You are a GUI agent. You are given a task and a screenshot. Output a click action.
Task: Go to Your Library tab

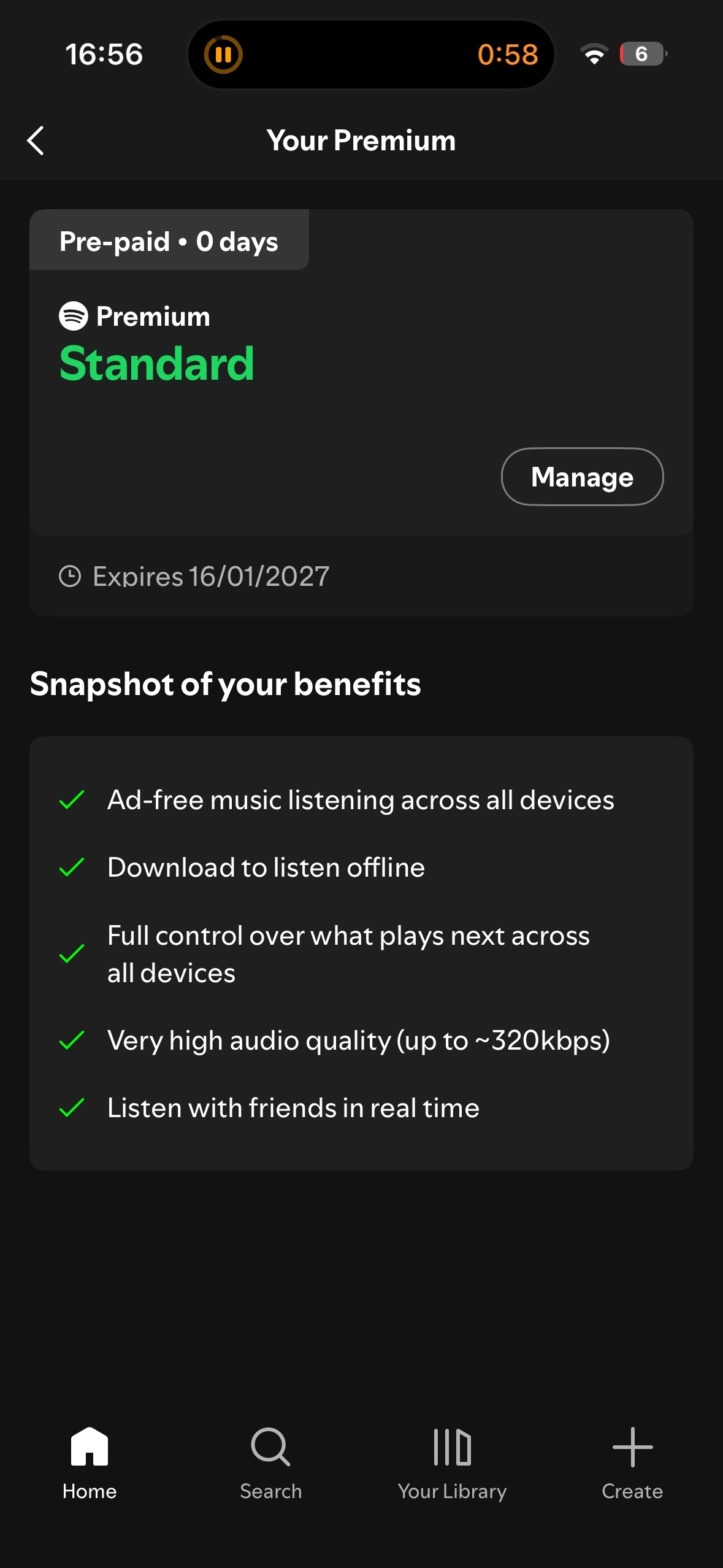[x=452, y=1462]
